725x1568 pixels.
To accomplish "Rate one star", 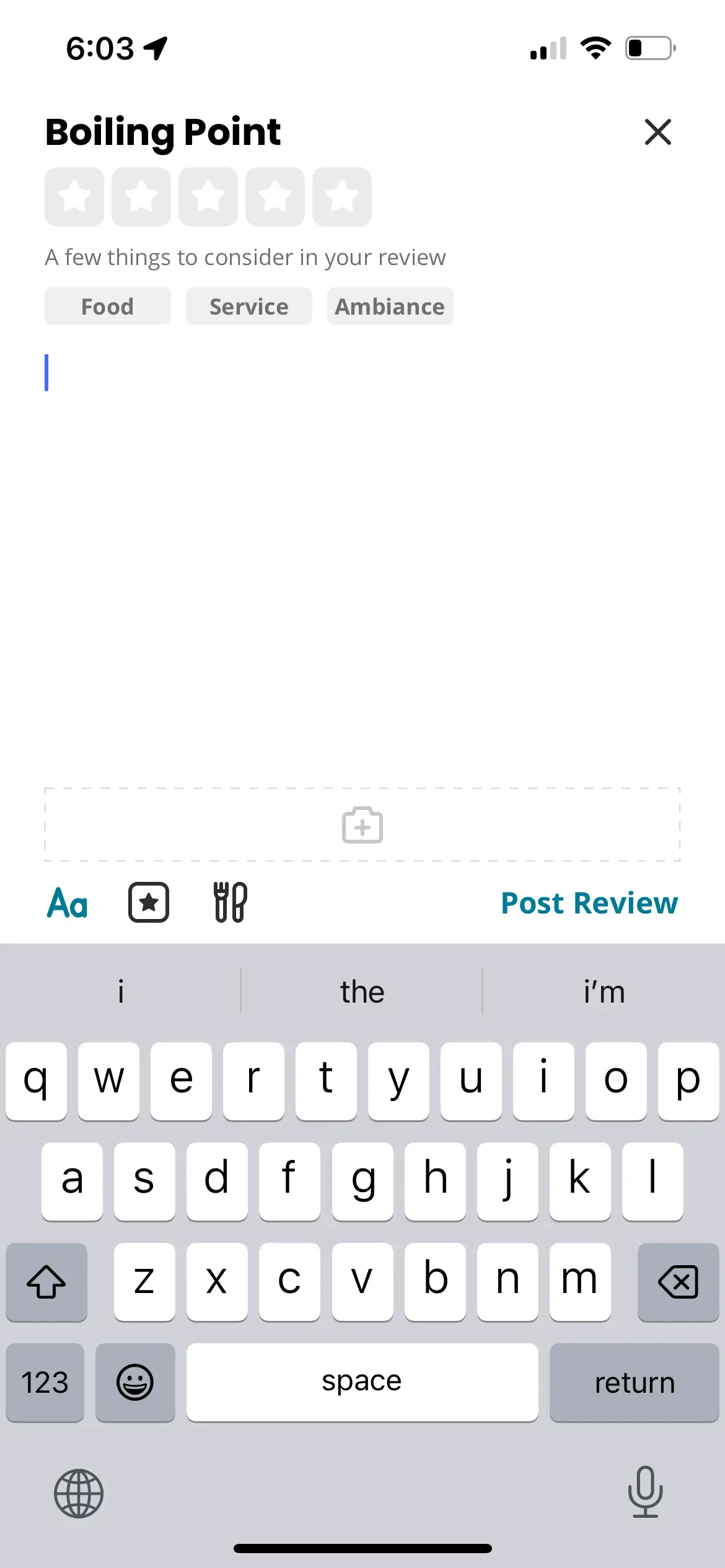I will tap(74, 197).
